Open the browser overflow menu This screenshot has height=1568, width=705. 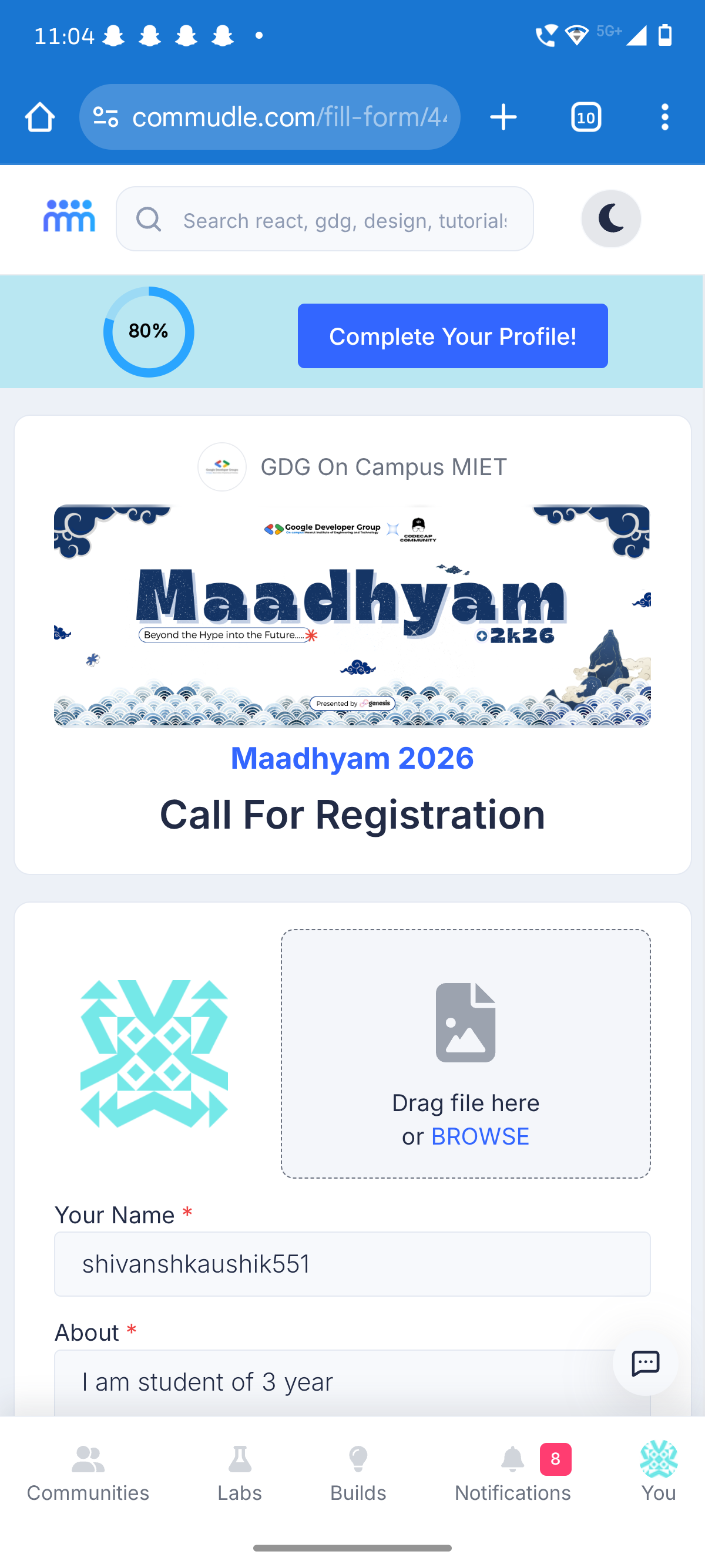tap(665, 117)
